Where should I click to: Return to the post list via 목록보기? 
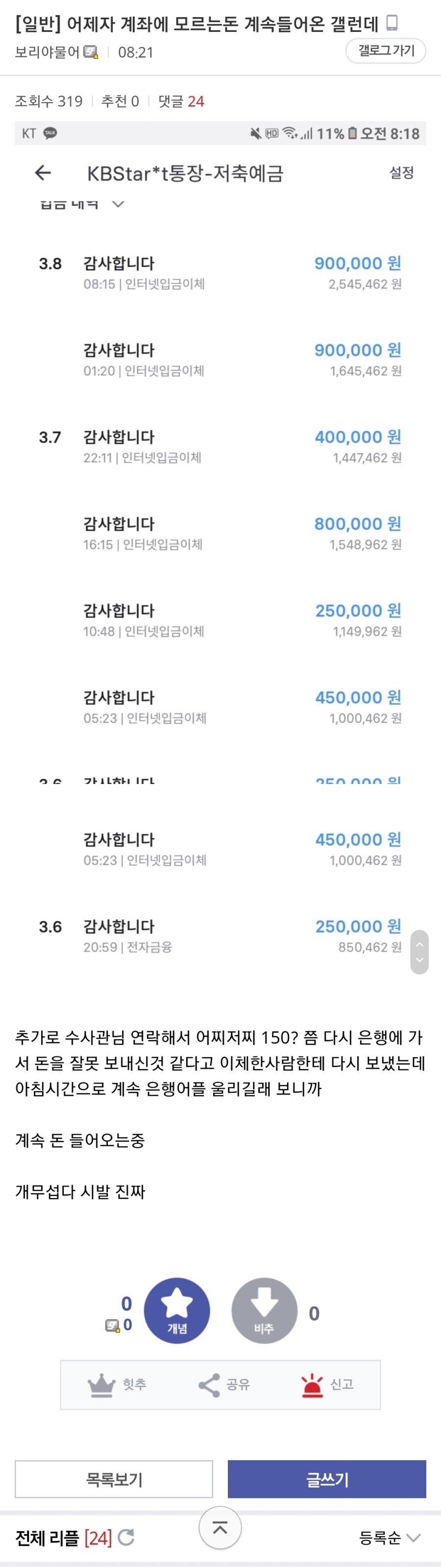(x=114, y=1479)
